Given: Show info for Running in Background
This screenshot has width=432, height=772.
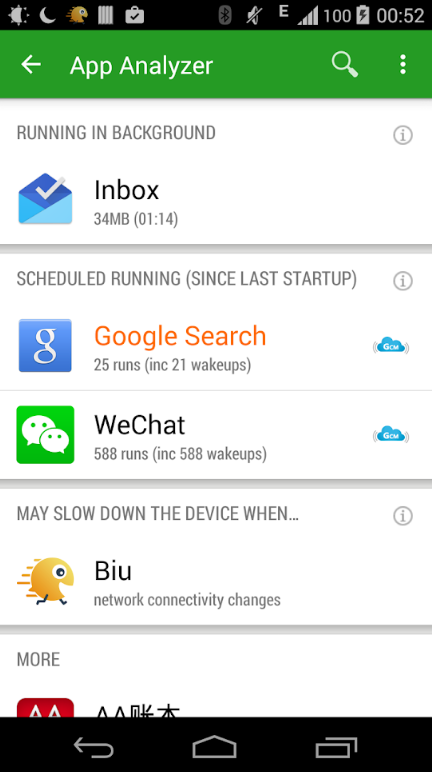Looking at the screenshot, I should pyautogui.click(x=403, y=135).
